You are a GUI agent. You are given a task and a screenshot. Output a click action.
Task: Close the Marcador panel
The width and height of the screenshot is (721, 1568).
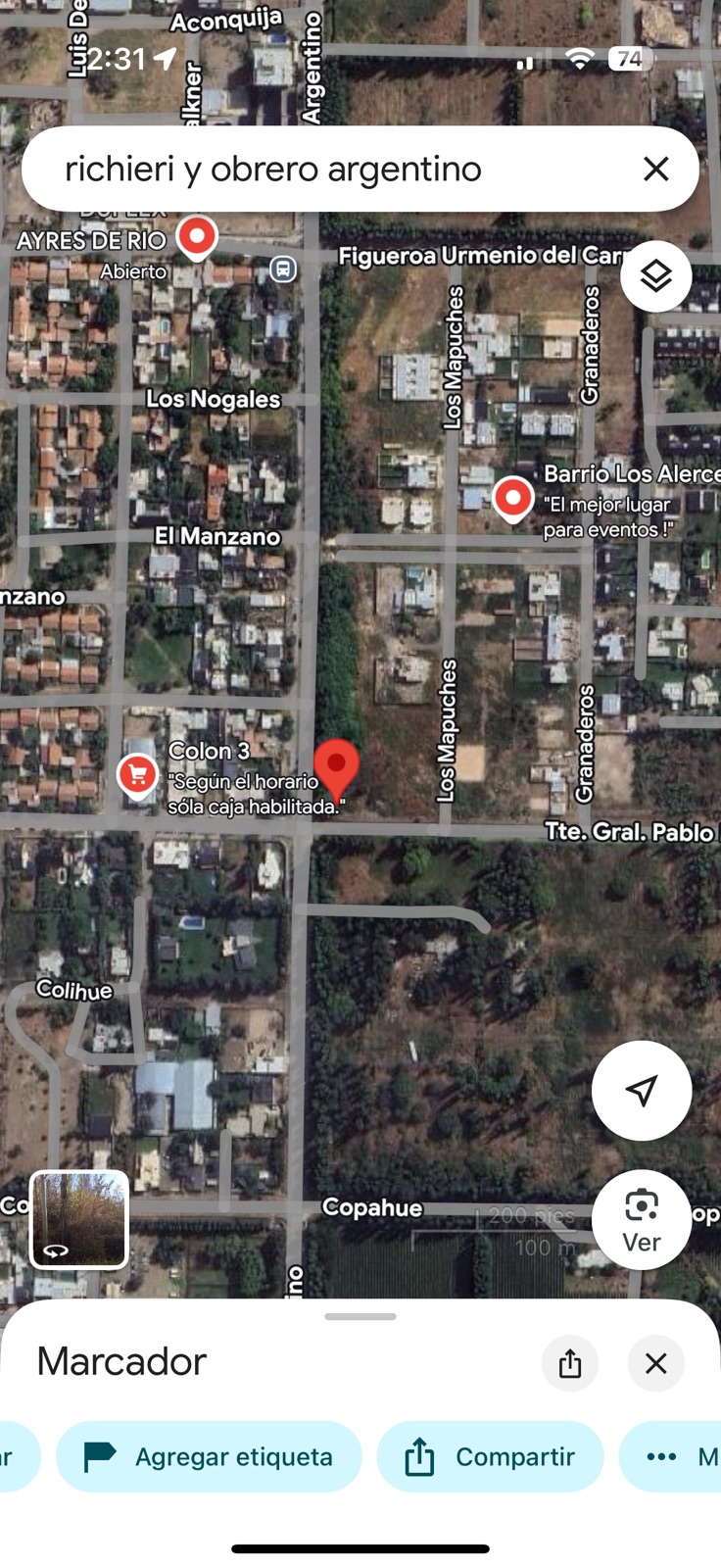[656, 1363]
